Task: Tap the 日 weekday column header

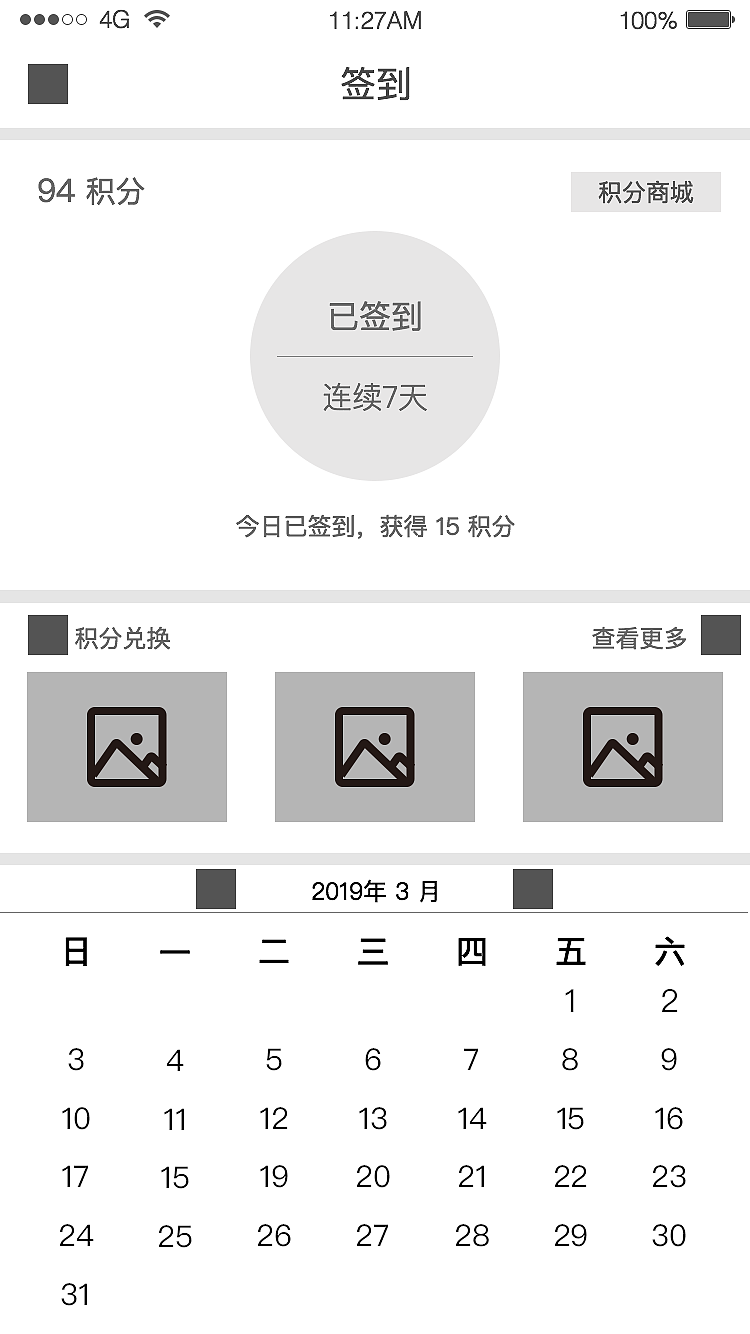Action: (76, 953)
